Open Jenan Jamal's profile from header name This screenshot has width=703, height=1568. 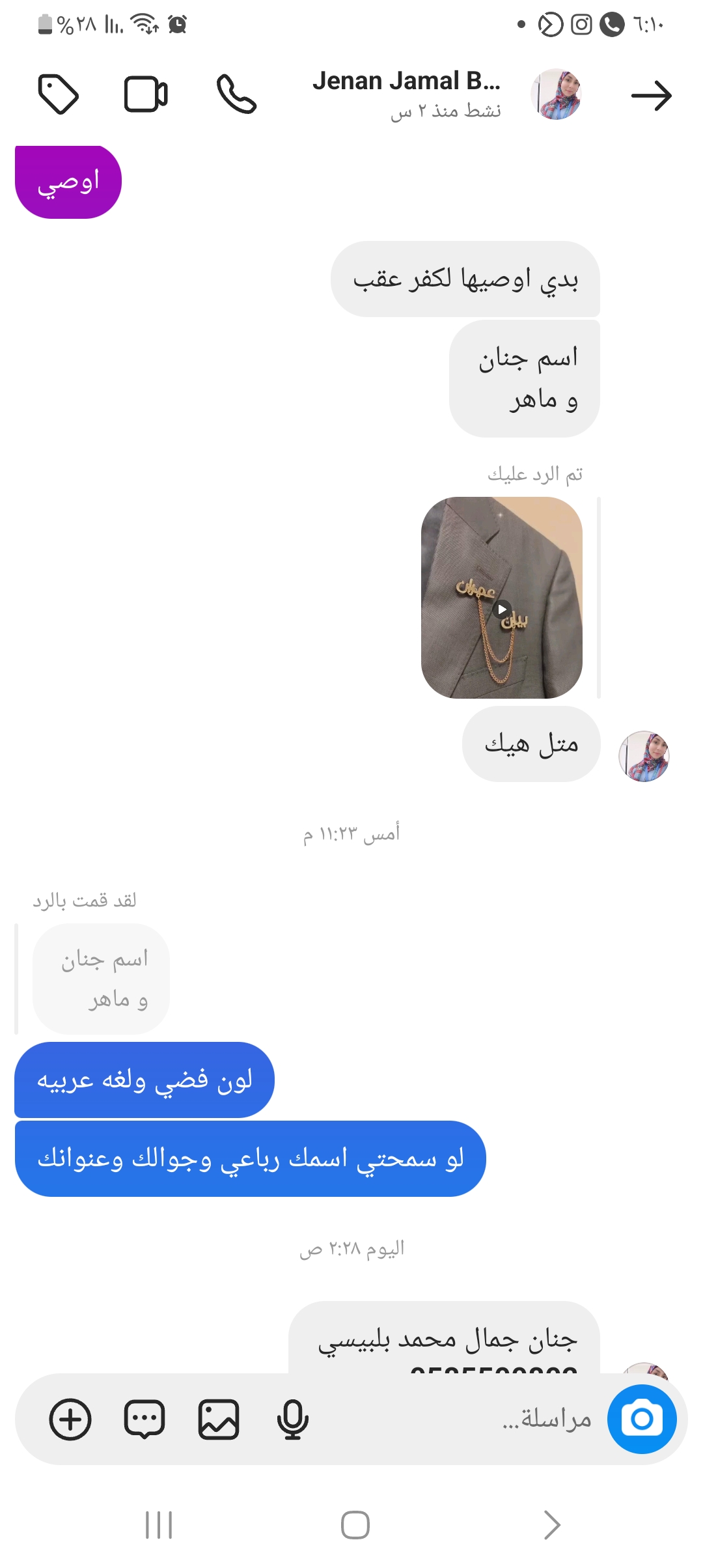click(x=406, y=81)
